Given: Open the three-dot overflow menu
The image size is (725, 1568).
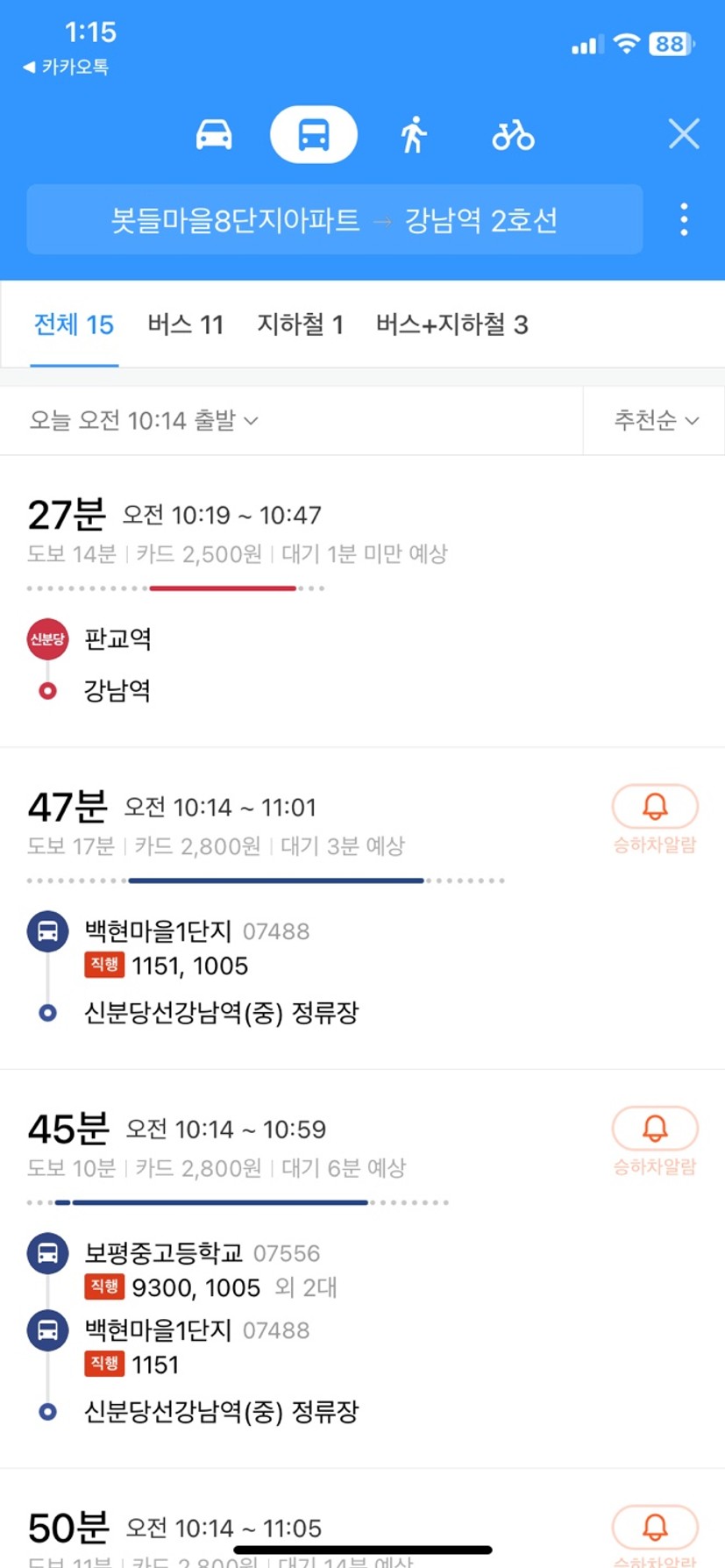Looking at the screenshot, I should (684, 219).
